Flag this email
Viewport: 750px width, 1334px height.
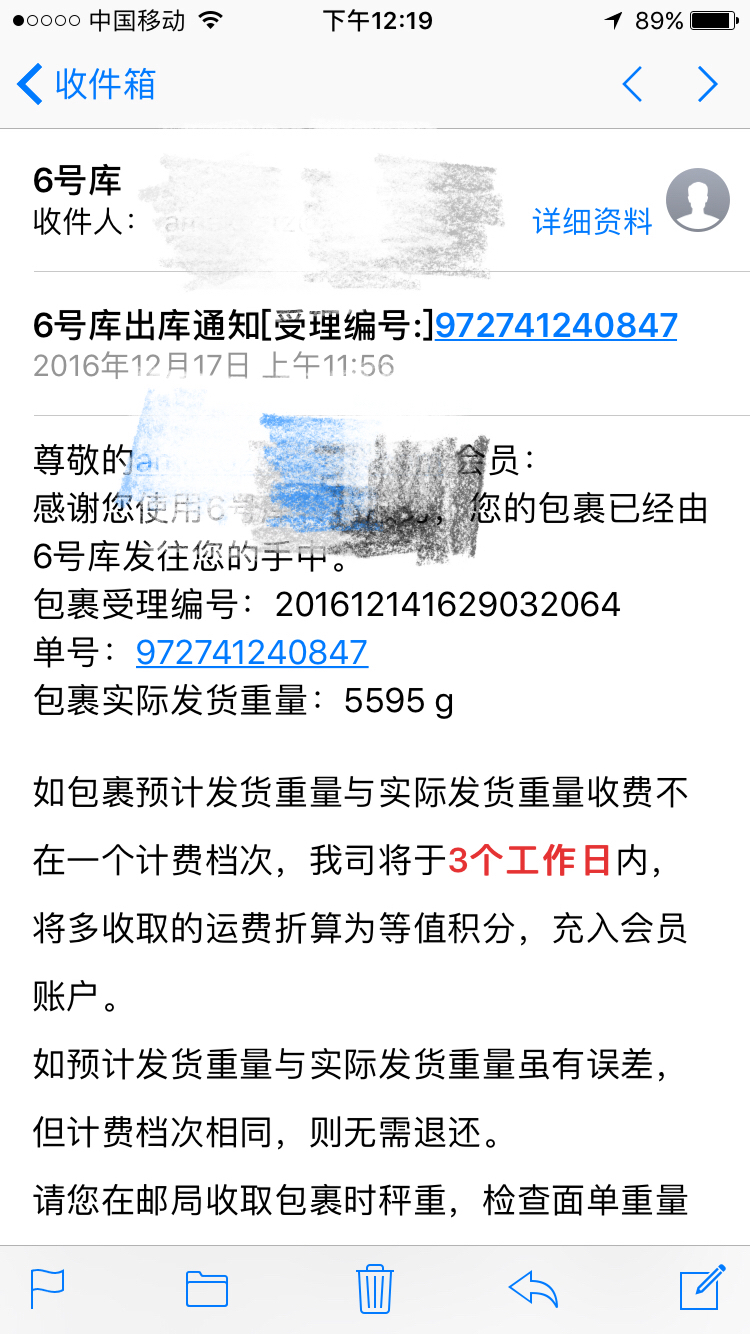[47, 1288]
